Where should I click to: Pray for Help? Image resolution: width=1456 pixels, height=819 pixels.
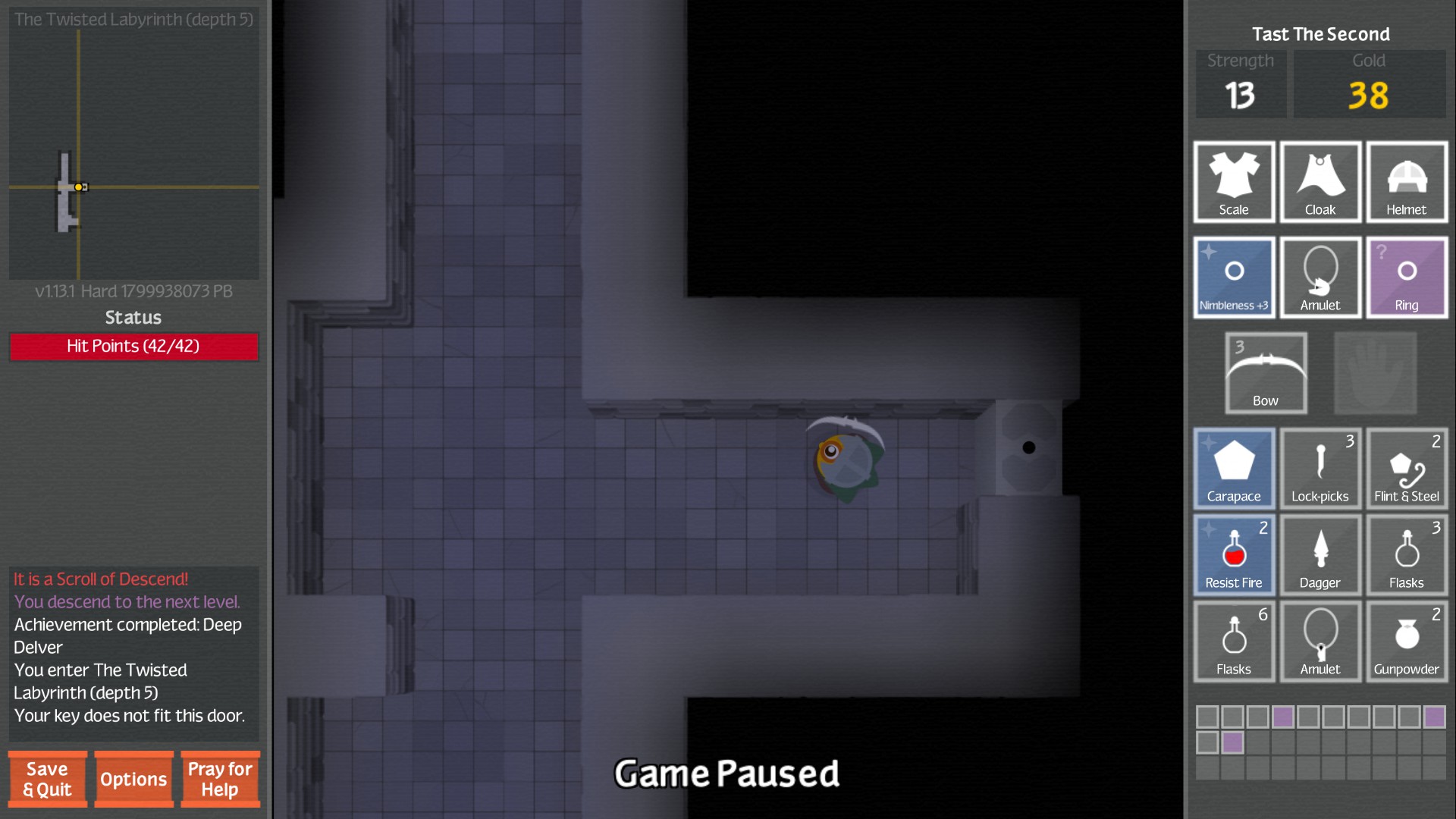(x=220, y=779)
